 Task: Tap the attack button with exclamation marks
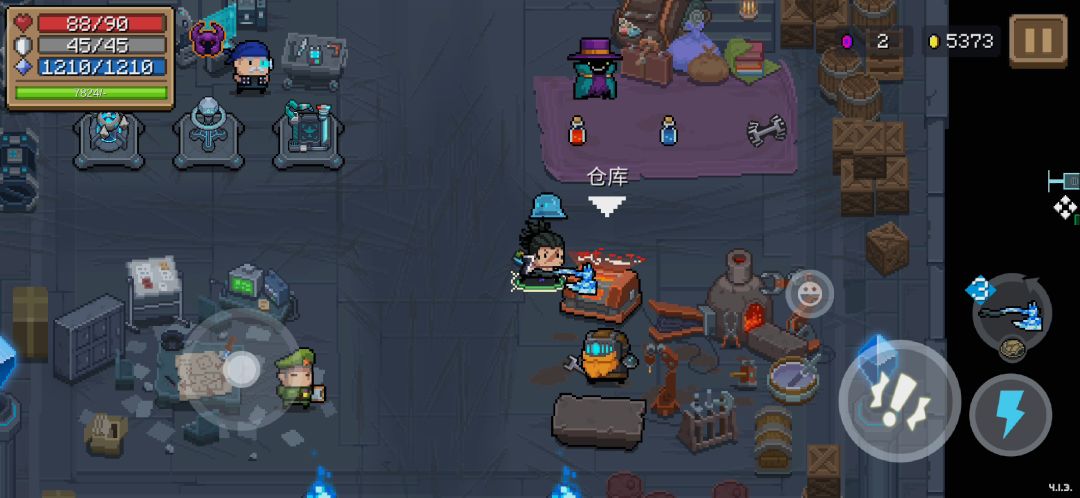[x=899, y=401]
